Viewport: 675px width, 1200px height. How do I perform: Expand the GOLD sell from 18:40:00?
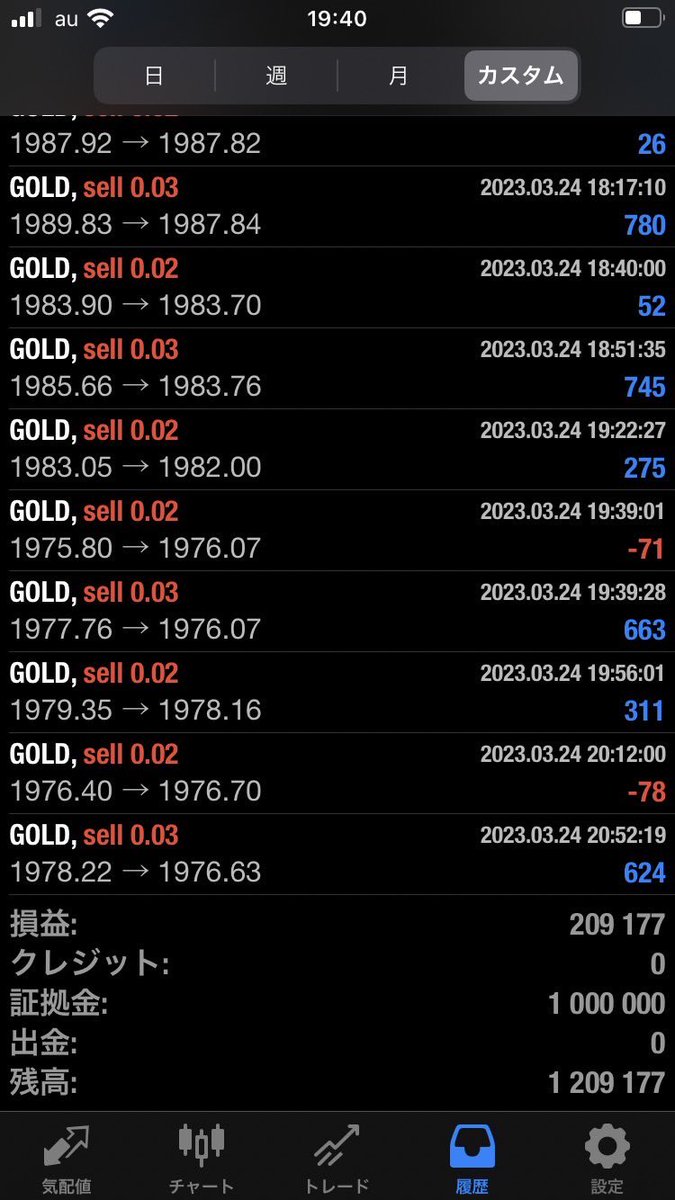coord(337,287)
